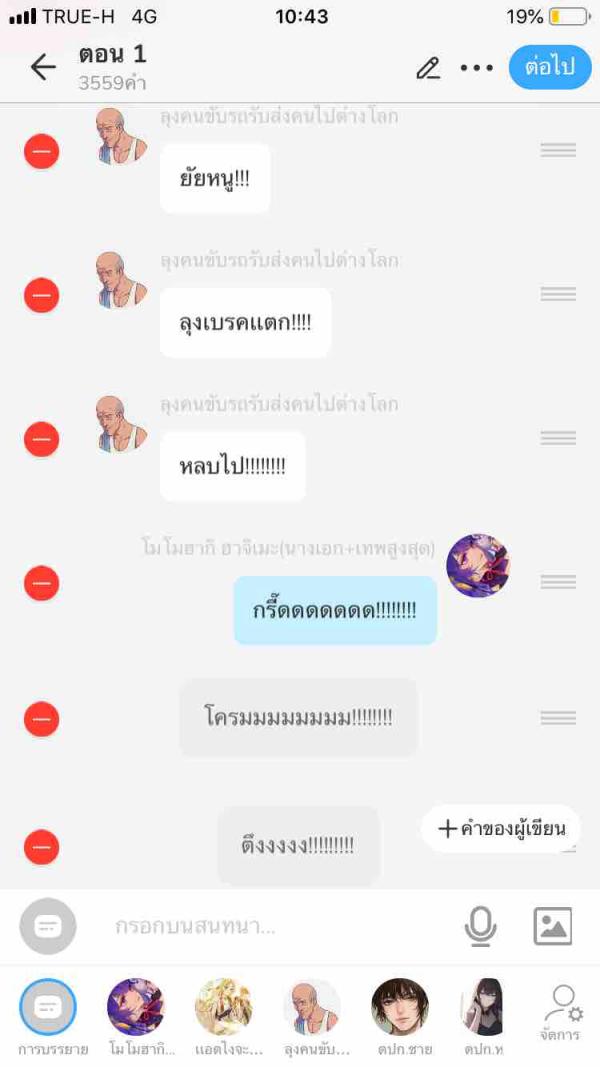The image size is (600, 1067).
Task: Insert a picture using the image icon
Action: (552, 927)
